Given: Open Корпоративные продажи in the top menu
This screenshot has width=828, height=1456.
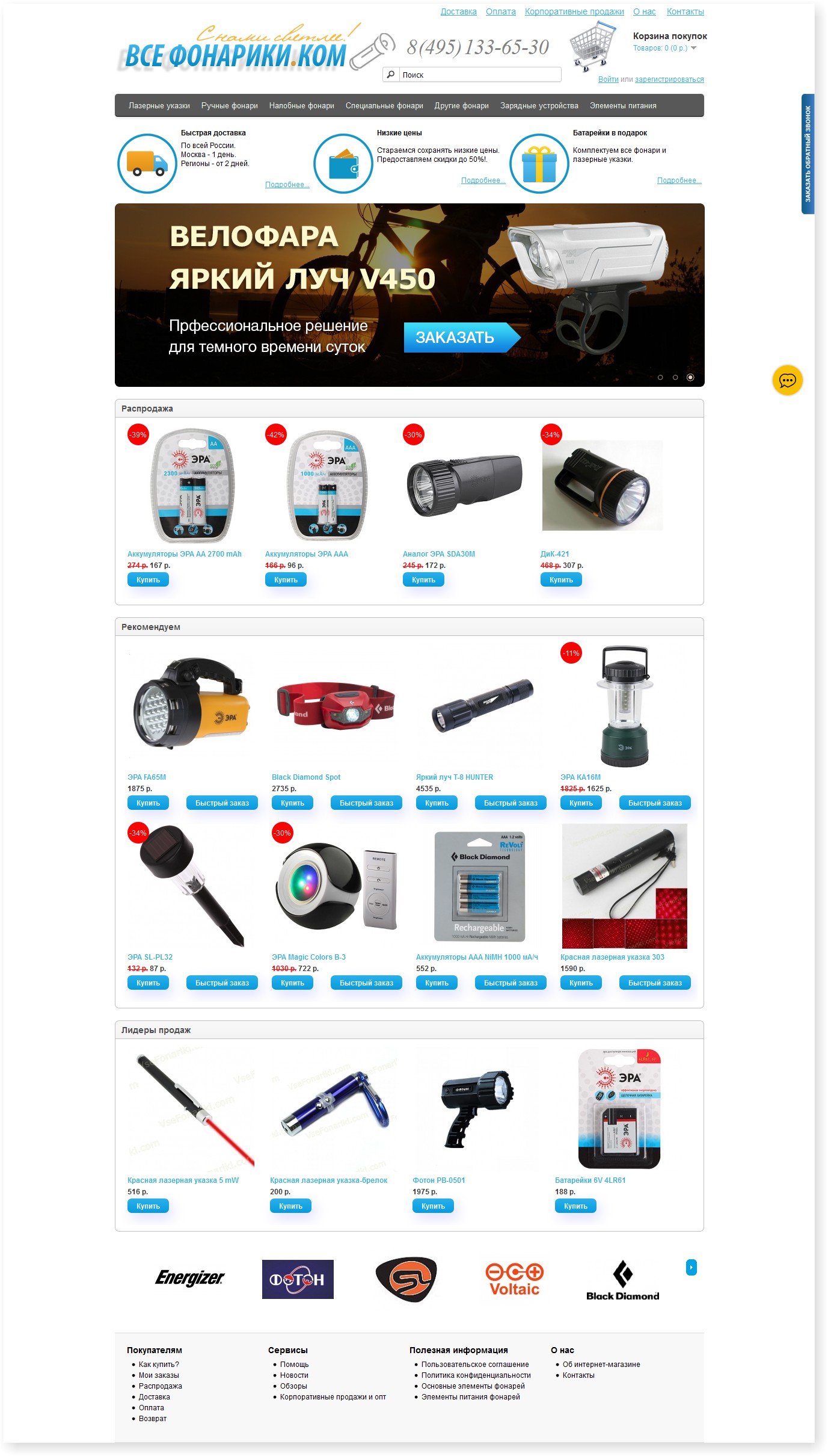Looking at the screenshot, I should [x=574, y=11].
